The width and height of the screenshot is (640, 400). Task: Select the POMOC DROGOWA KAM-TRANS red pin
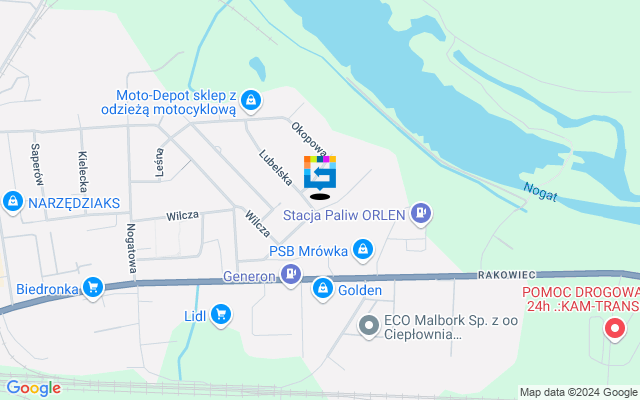(615, 326)
